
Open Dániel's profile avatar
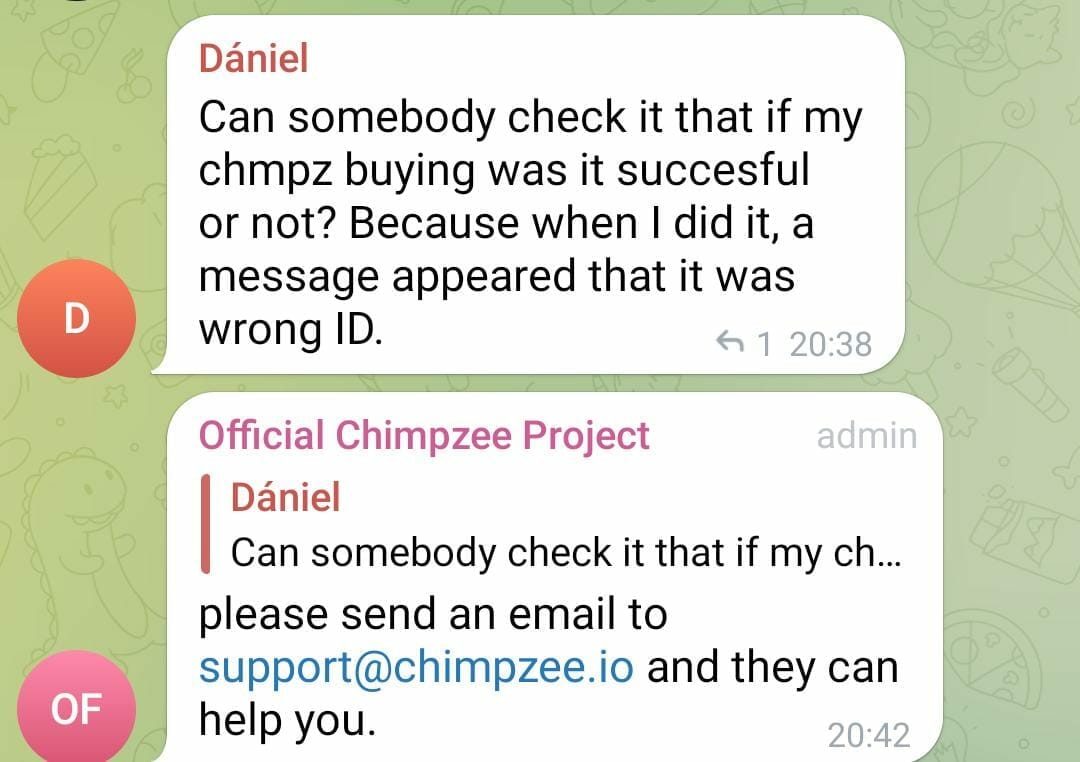tap(76, 318)
